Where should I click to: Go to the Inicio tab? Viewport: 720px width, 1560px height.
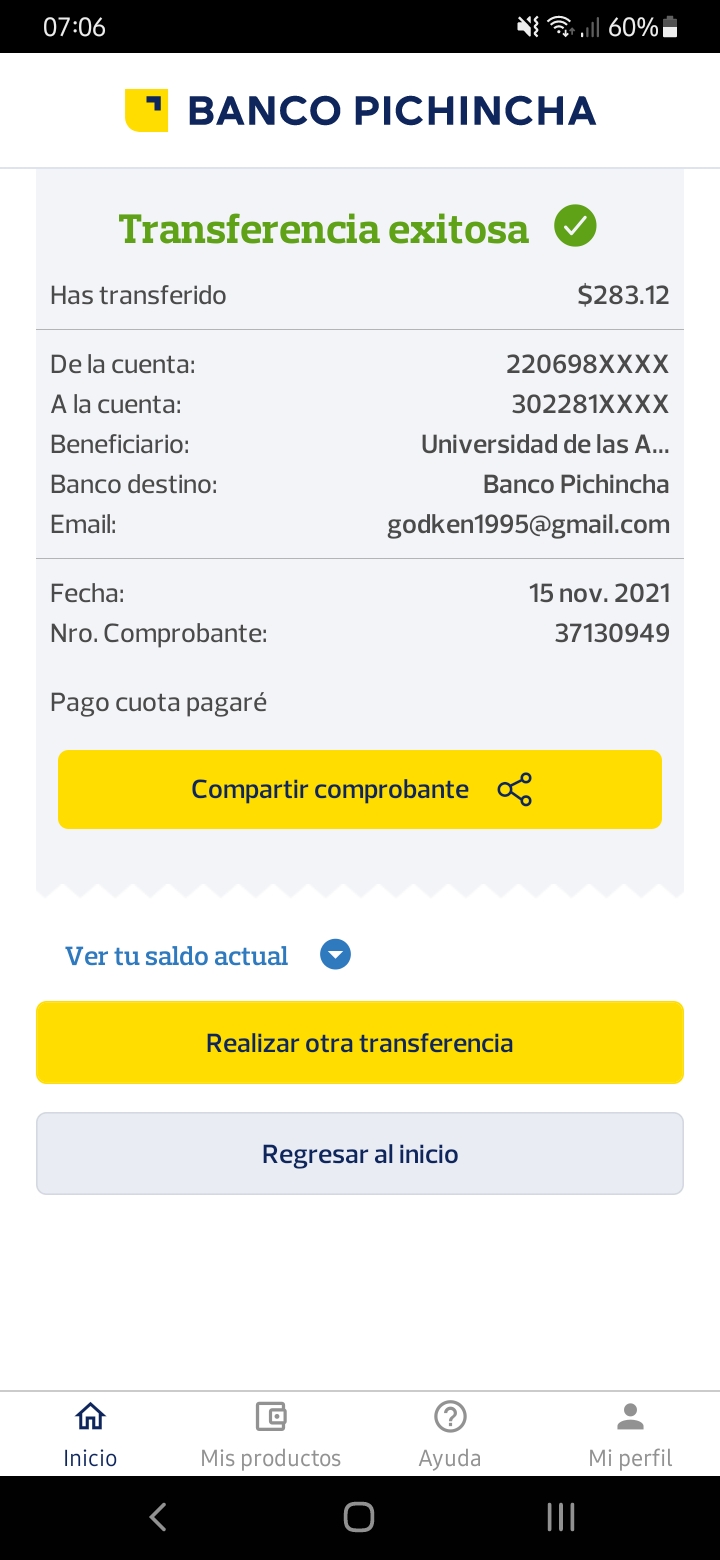point(90,1433)
